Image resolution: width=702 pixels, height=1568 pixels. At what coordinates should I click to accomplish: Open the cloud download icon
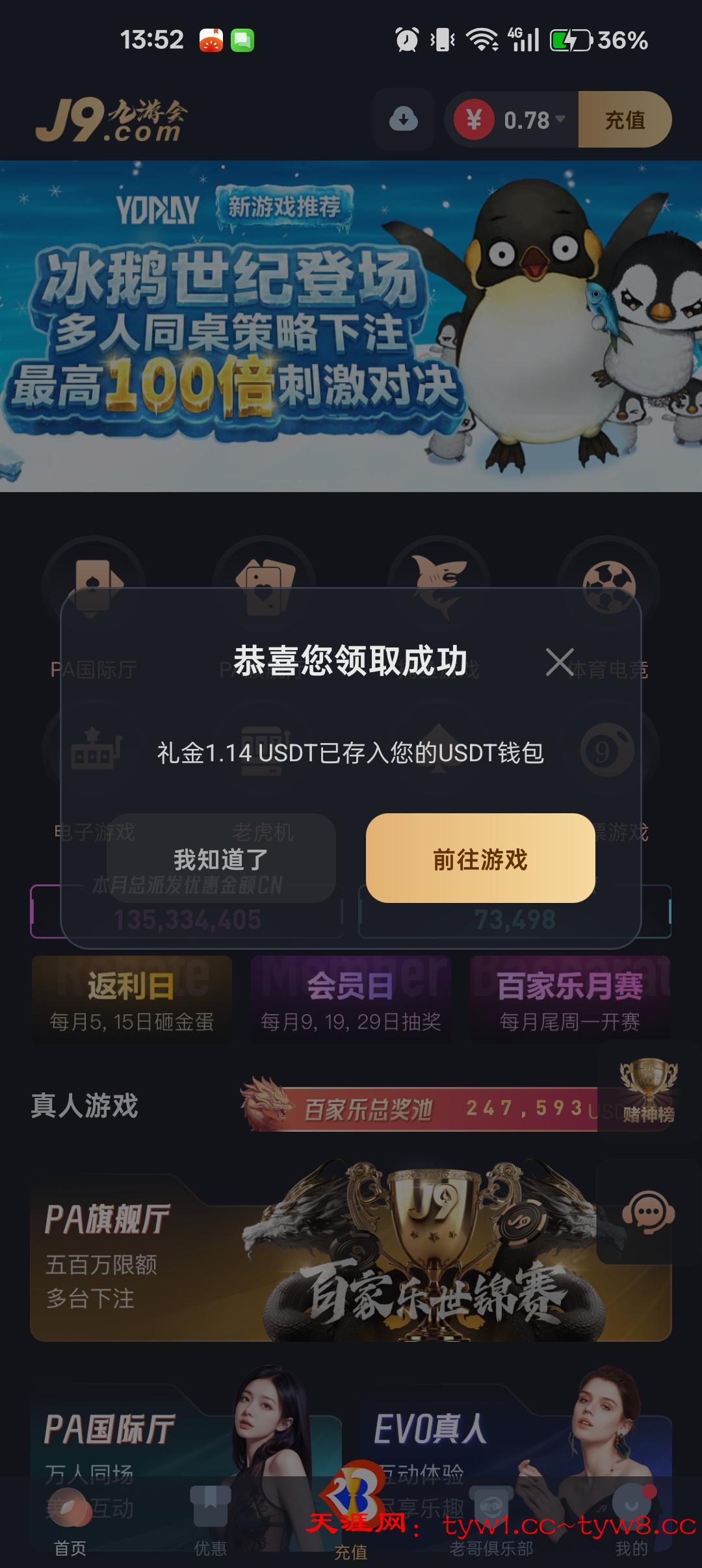(x=404, y=120)
